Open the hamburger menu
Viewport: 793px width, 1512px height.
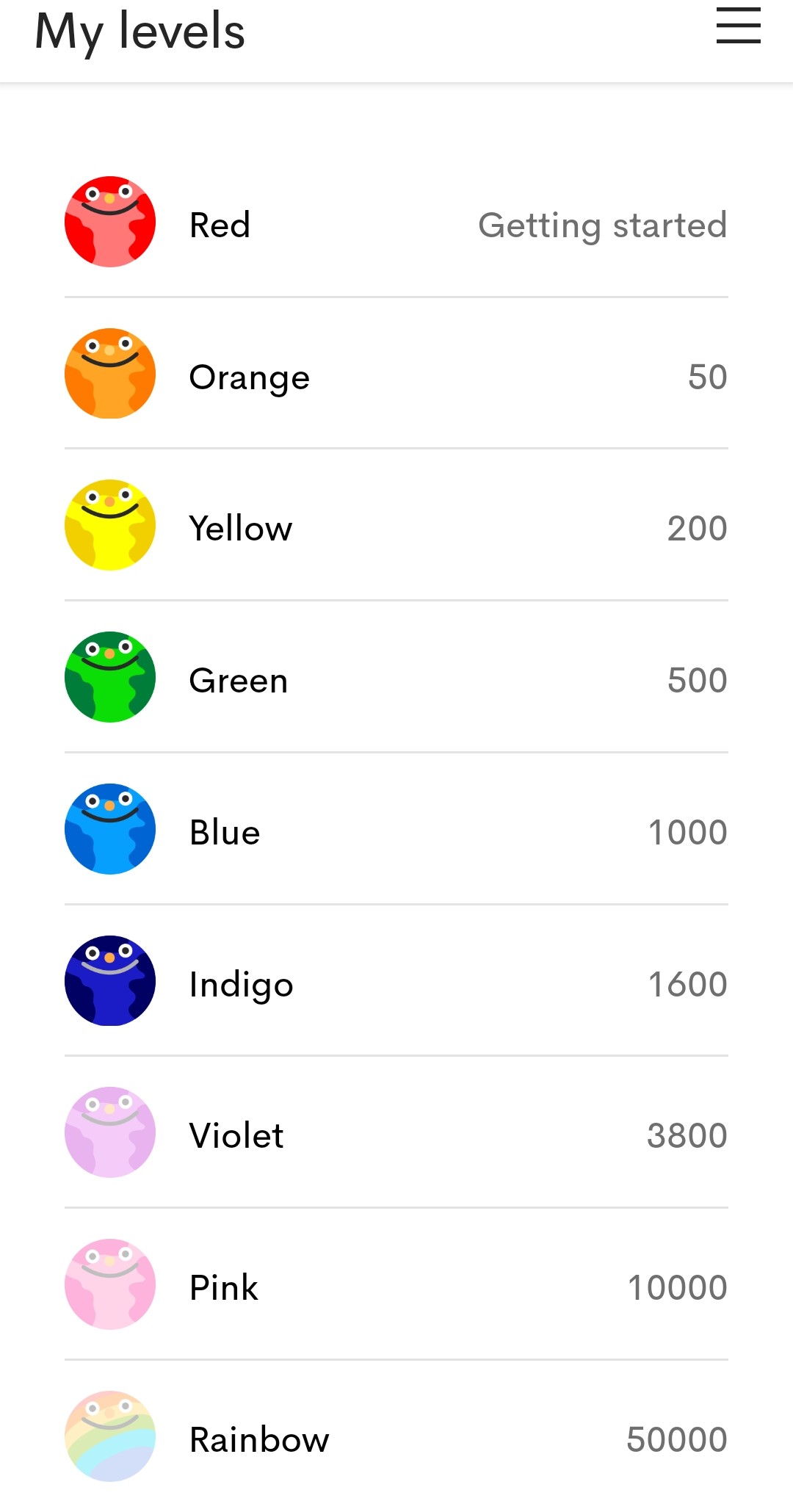(738, 26)
